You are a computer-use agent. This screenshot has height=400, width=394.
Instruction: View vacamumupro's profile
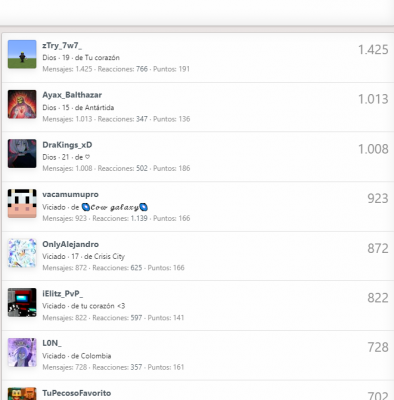(70, 194)
